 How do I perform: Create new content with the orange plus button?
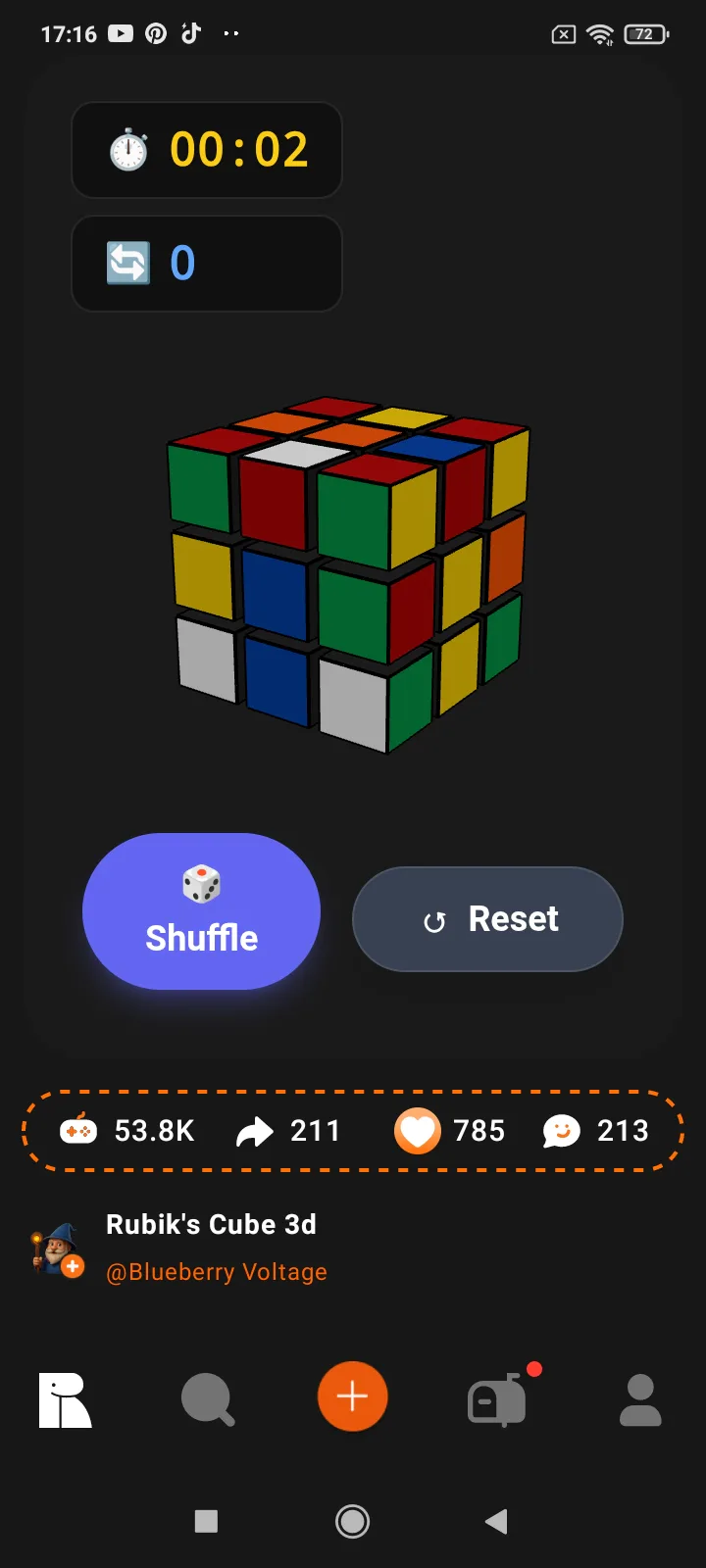coord(353,1396)
